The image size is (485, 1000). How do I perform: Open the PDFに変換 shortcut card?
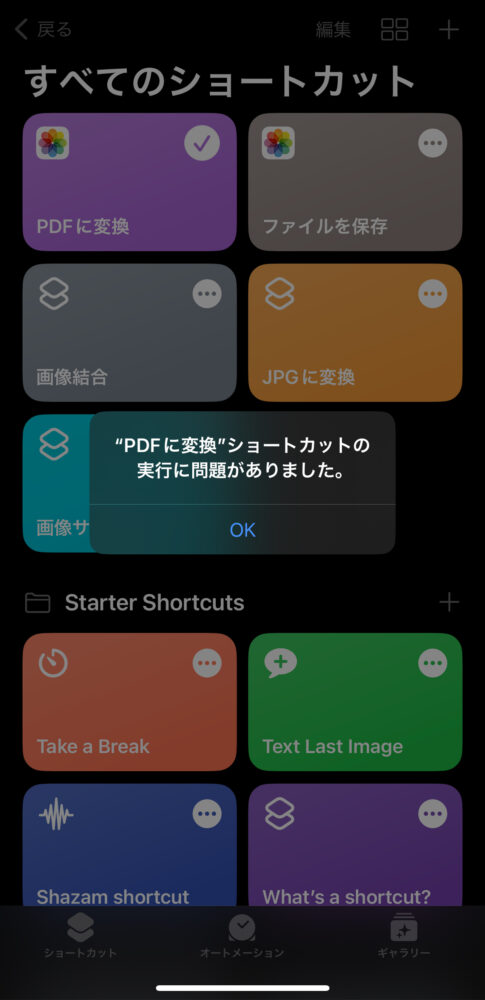coord(130,182)
